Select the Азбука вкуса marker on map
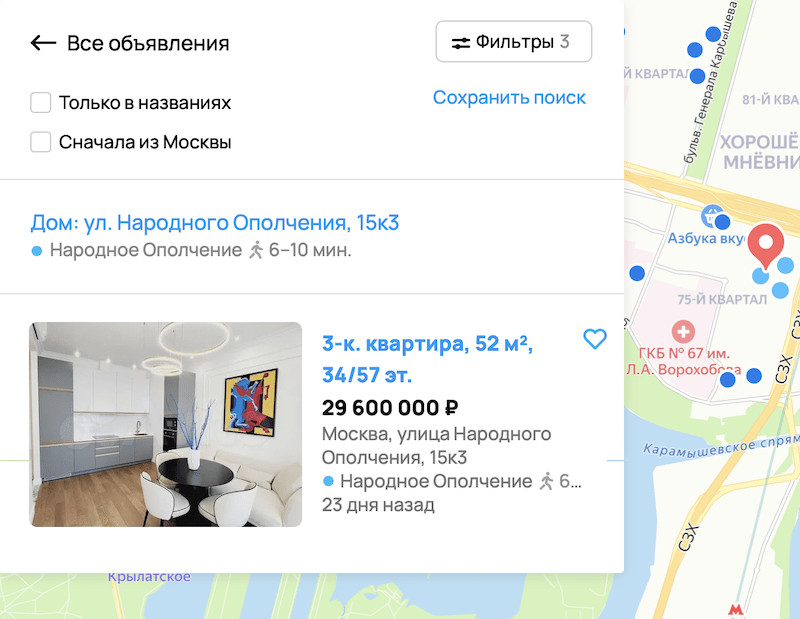This screenshot has width=800, height=619. tap(712, 217)
